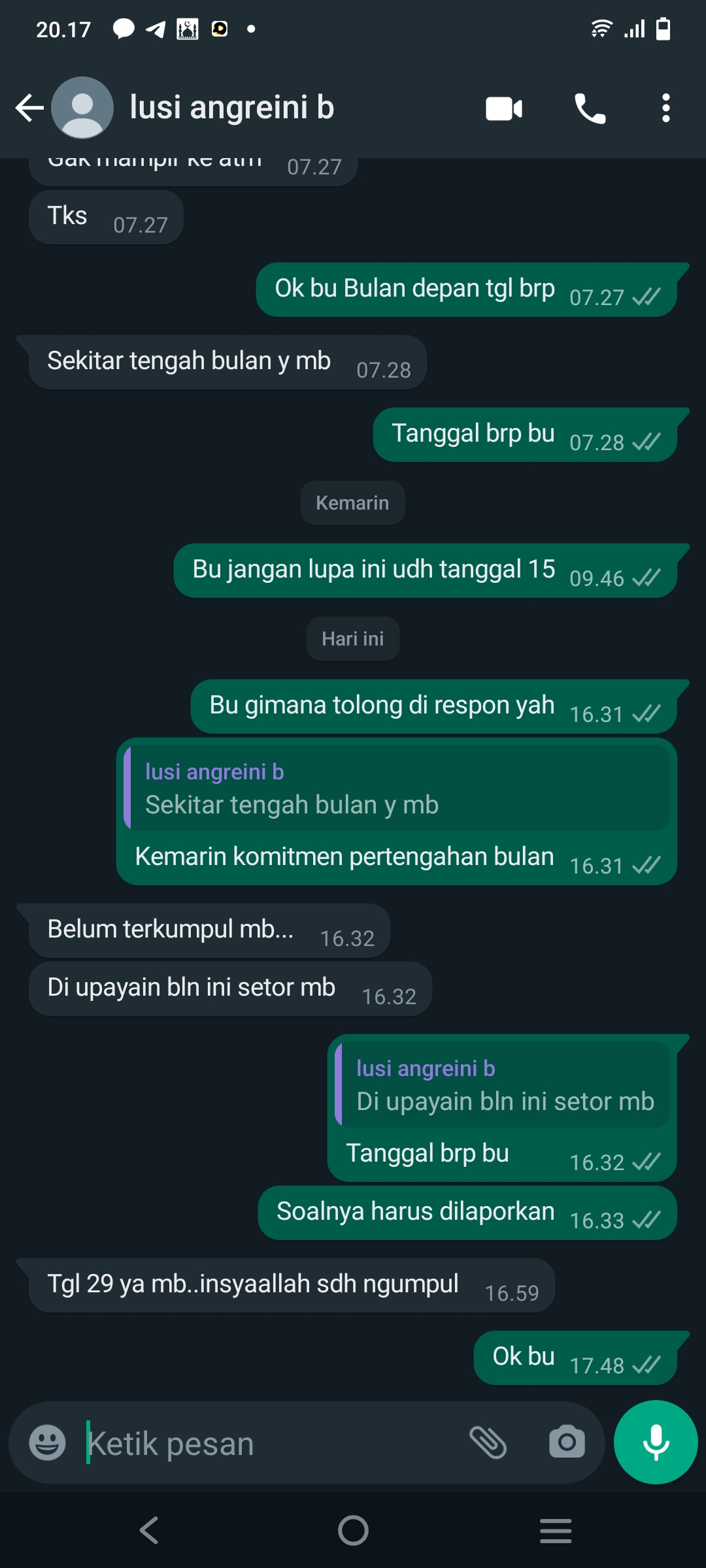The width and height of the screenshot is (706, 1568).
Task: Open the emoji picker
Action: pyautogui.click(x=48, y=1443)
